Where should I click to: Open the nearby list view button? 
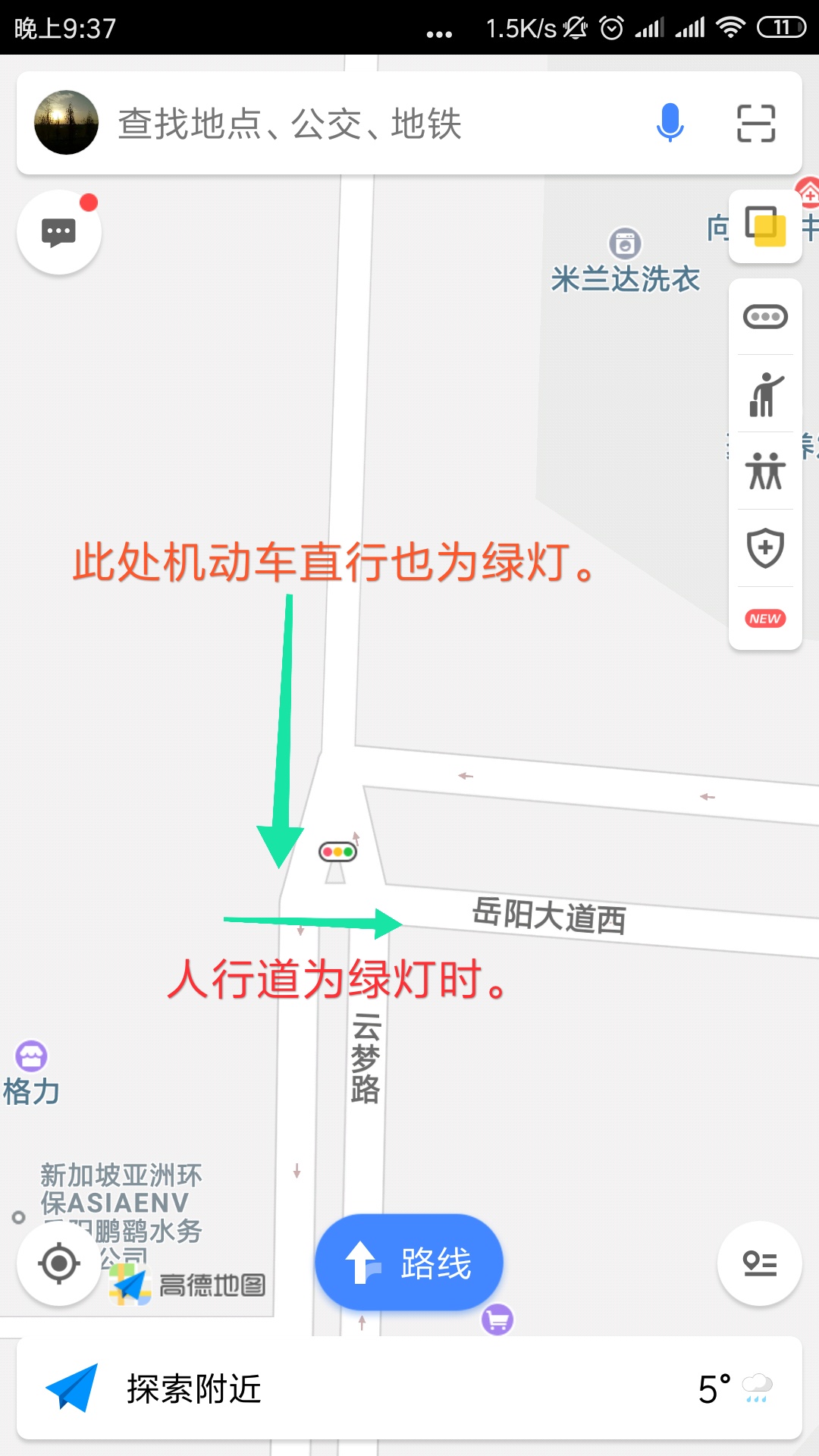759,1263
